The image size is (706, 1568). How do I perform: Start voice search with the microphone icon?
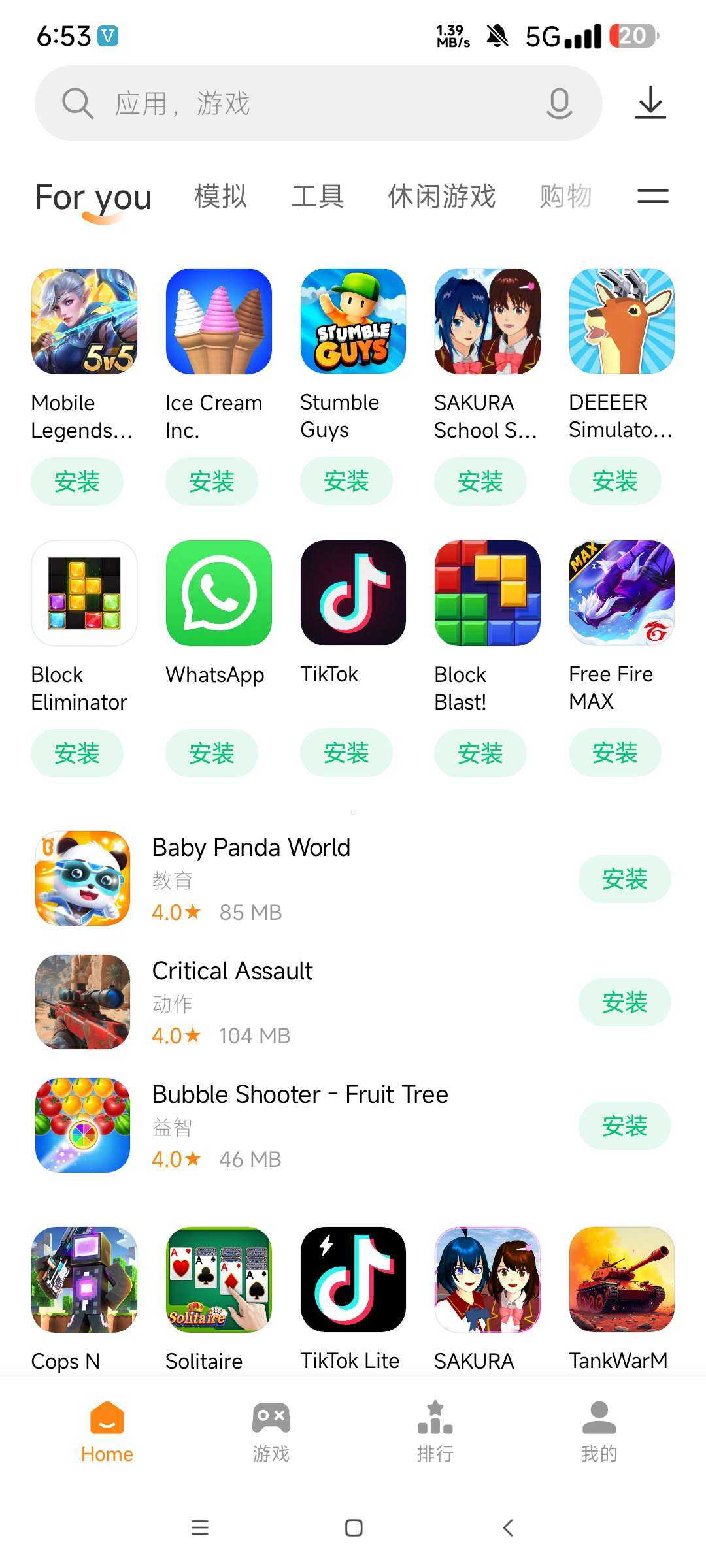coord(559,103)
